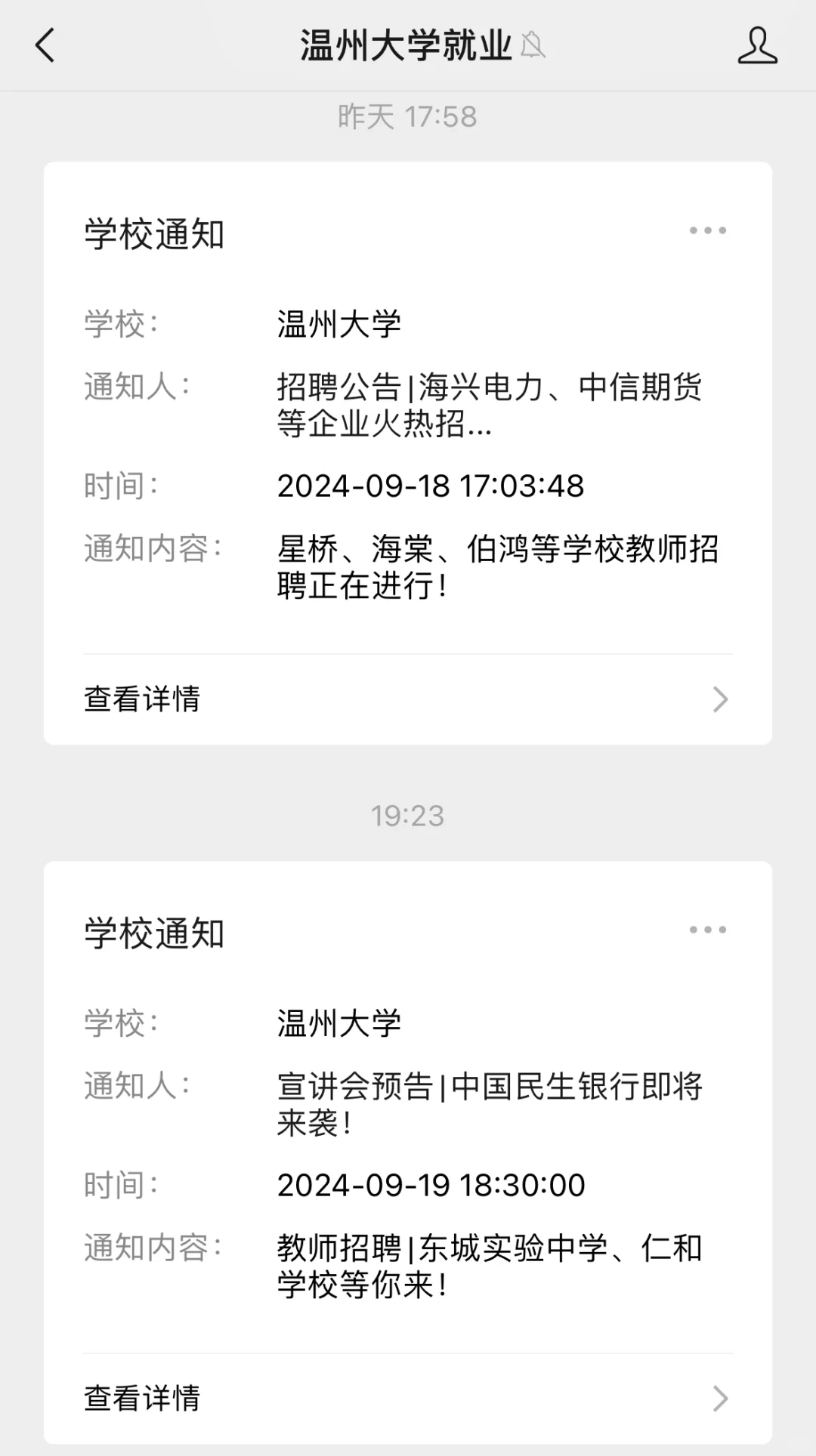This screenshot has height=1456, width=816.
Task: Open the three-dot menu on the 2024-09-18 notice
Action: click(708, 230)
